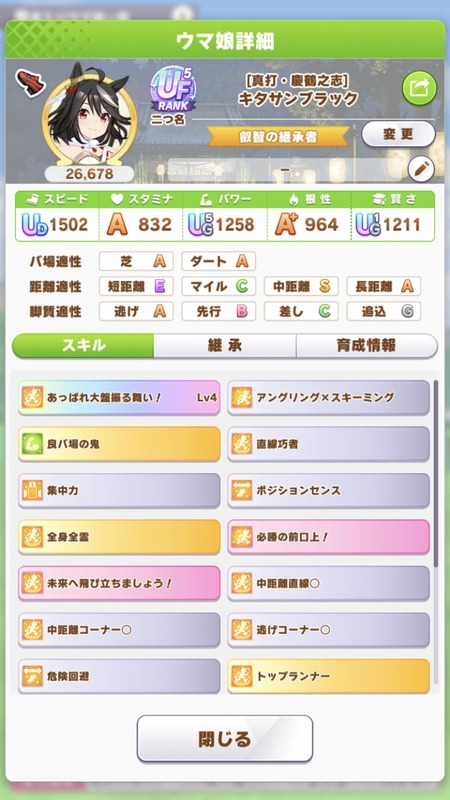View the トップランナー skill
Viewport: 450px width, 800px height.
click(x=329, y=676)
